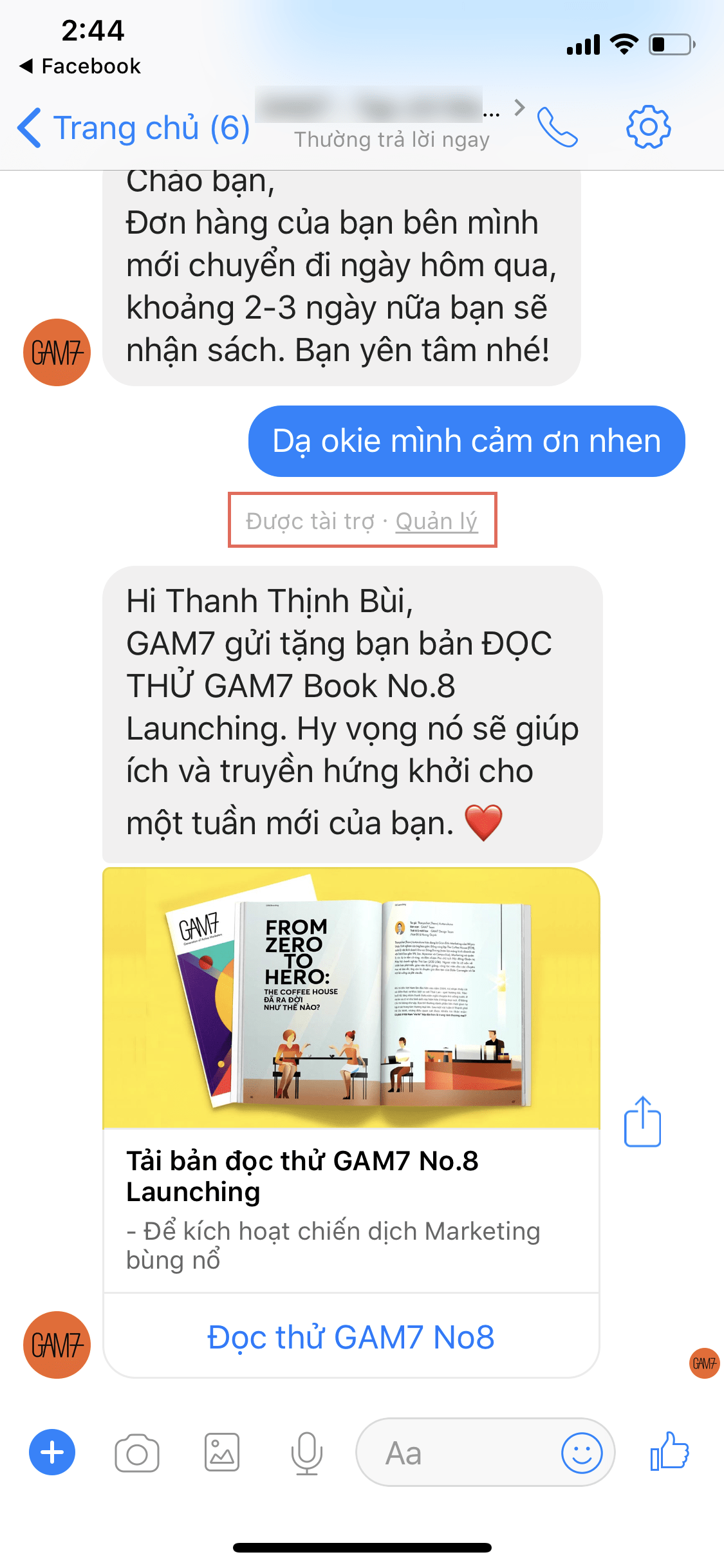Screen dimensions: 724x1568
Task: Pick an image from the gallery
Action: tap(222, 1453)
